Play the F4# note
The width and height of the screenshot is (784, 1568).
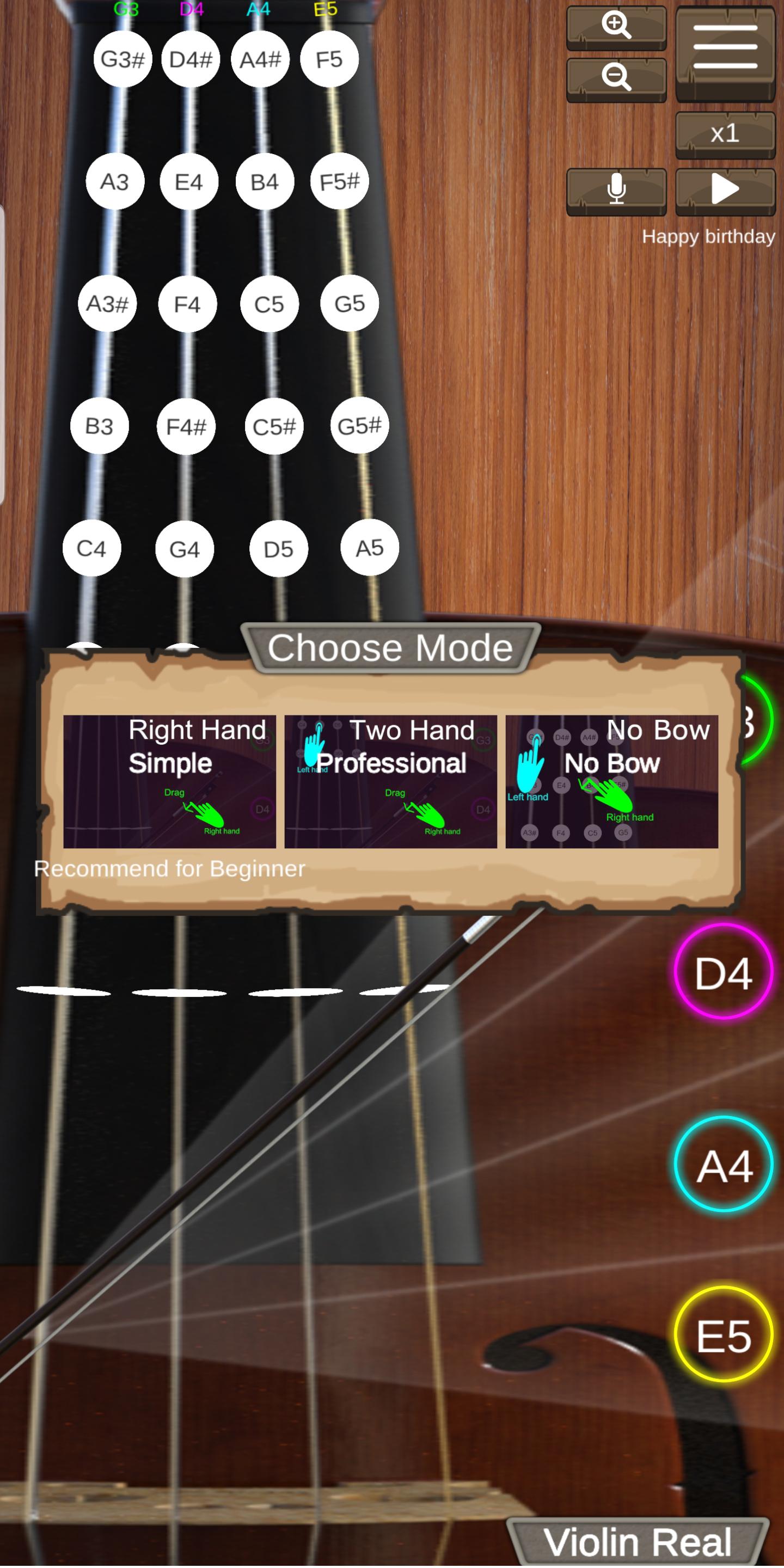click(186, 427)
